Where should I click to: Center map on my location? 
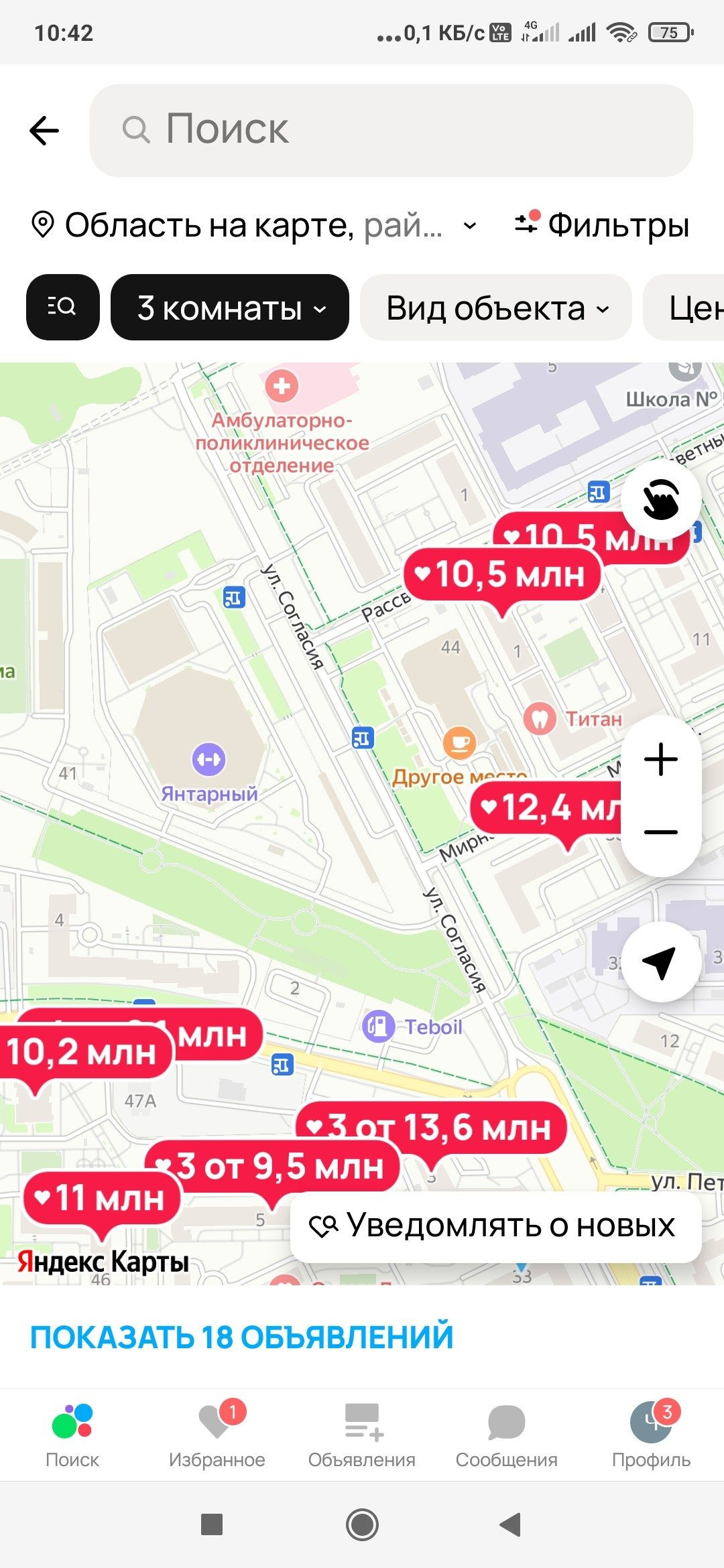click(661, 962)
